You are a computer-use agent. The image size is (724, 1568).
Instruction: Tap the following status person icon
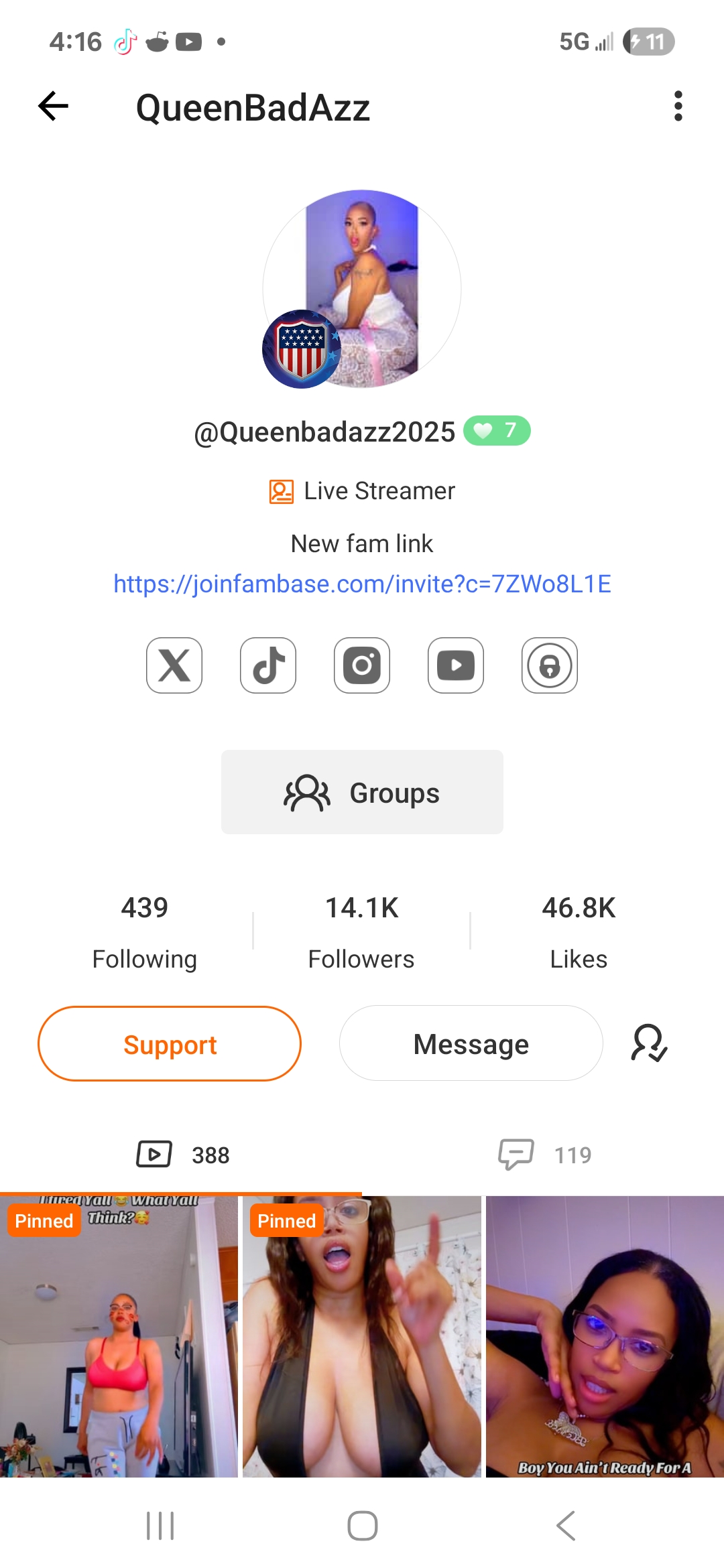(649, 1043)
